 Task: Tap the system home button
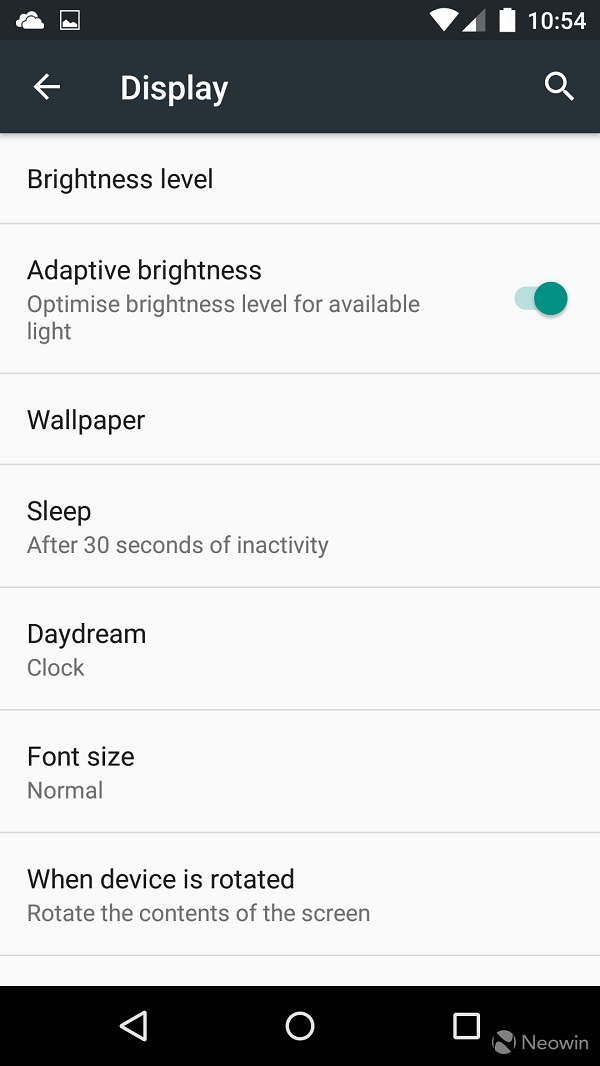(x=300, y=1026)
